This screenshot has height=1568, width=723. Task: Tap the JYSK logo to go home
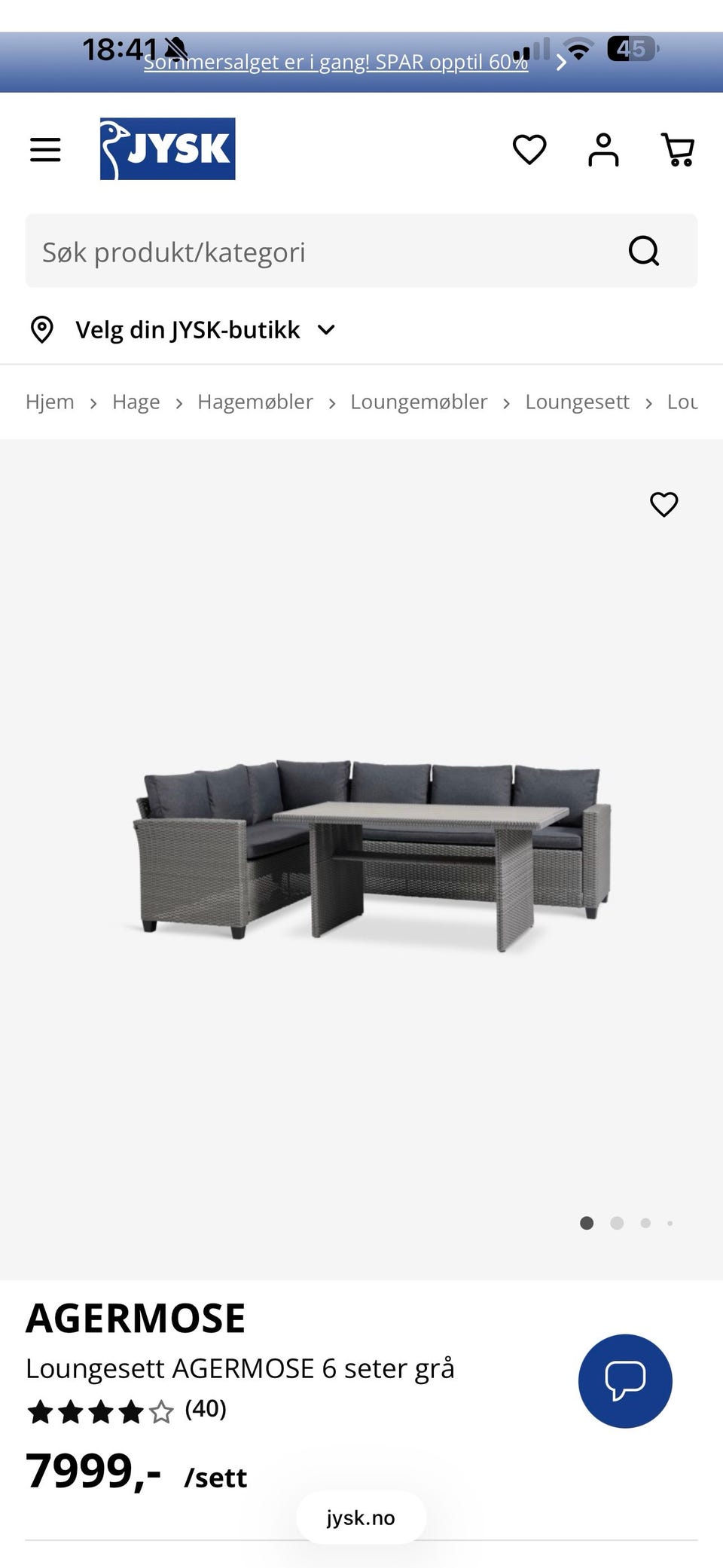pyautogui.click(x=167, y=149)
